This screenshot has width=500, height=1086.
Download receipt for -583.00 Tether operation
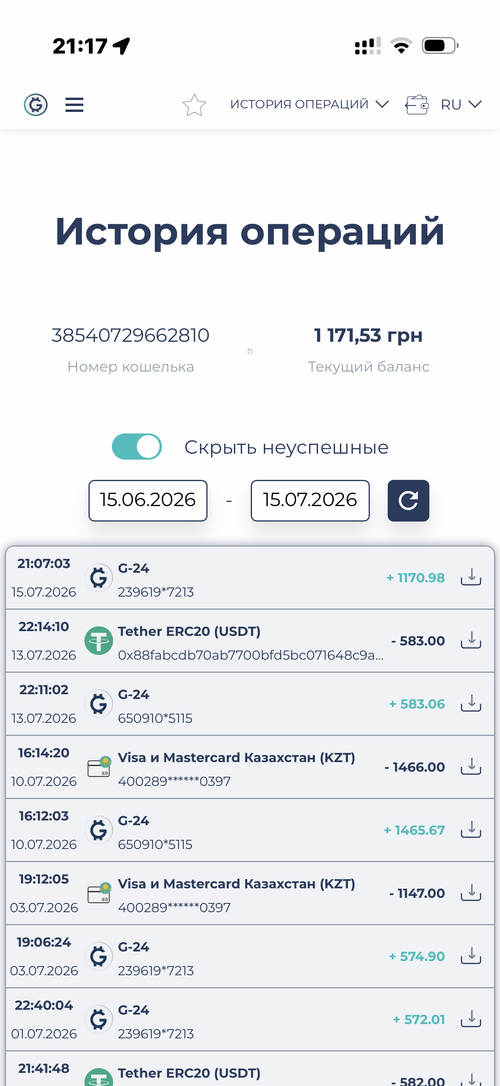point(471,640)
